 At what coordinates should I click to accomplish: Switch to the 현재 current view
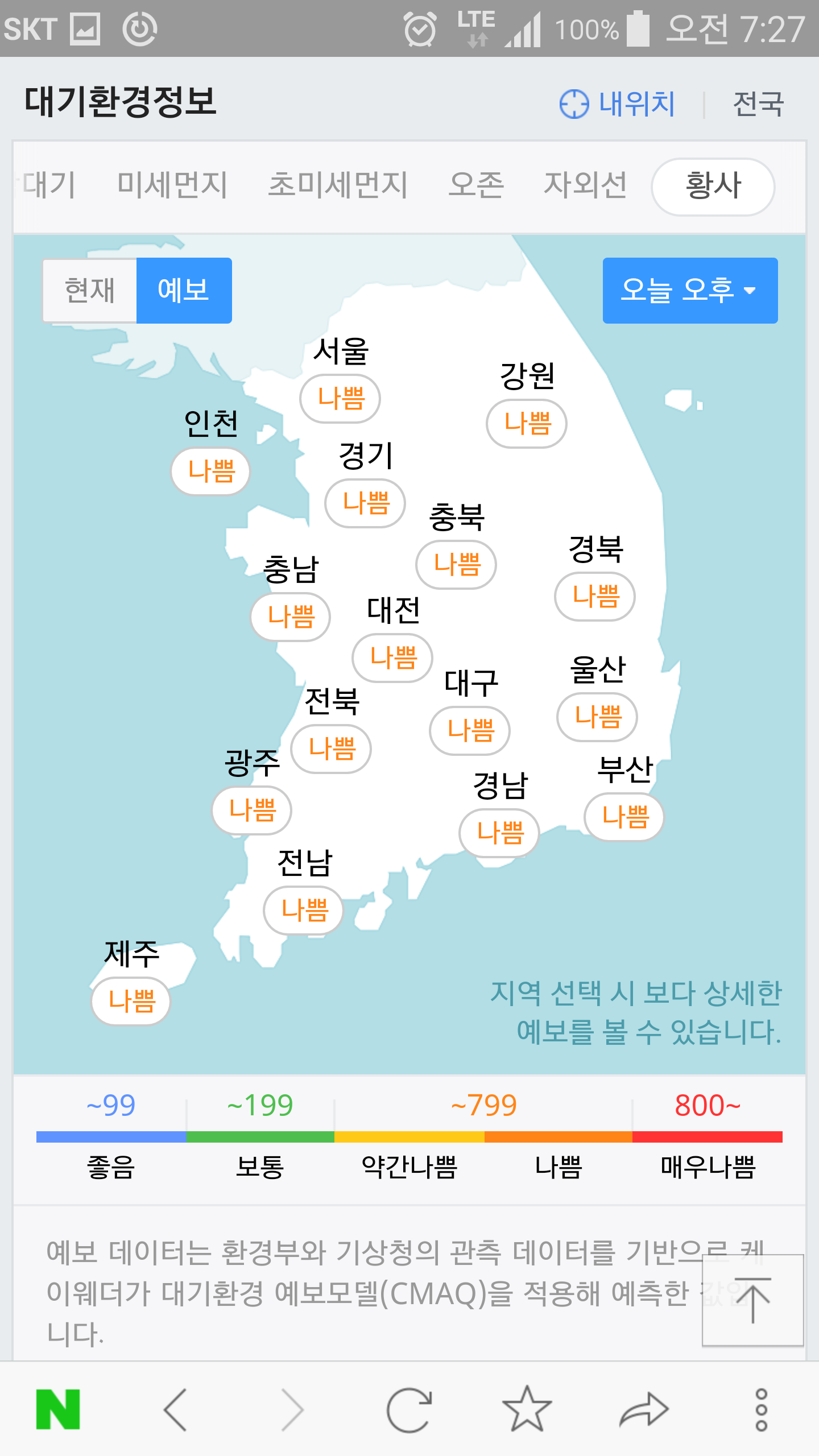[90, 290]
